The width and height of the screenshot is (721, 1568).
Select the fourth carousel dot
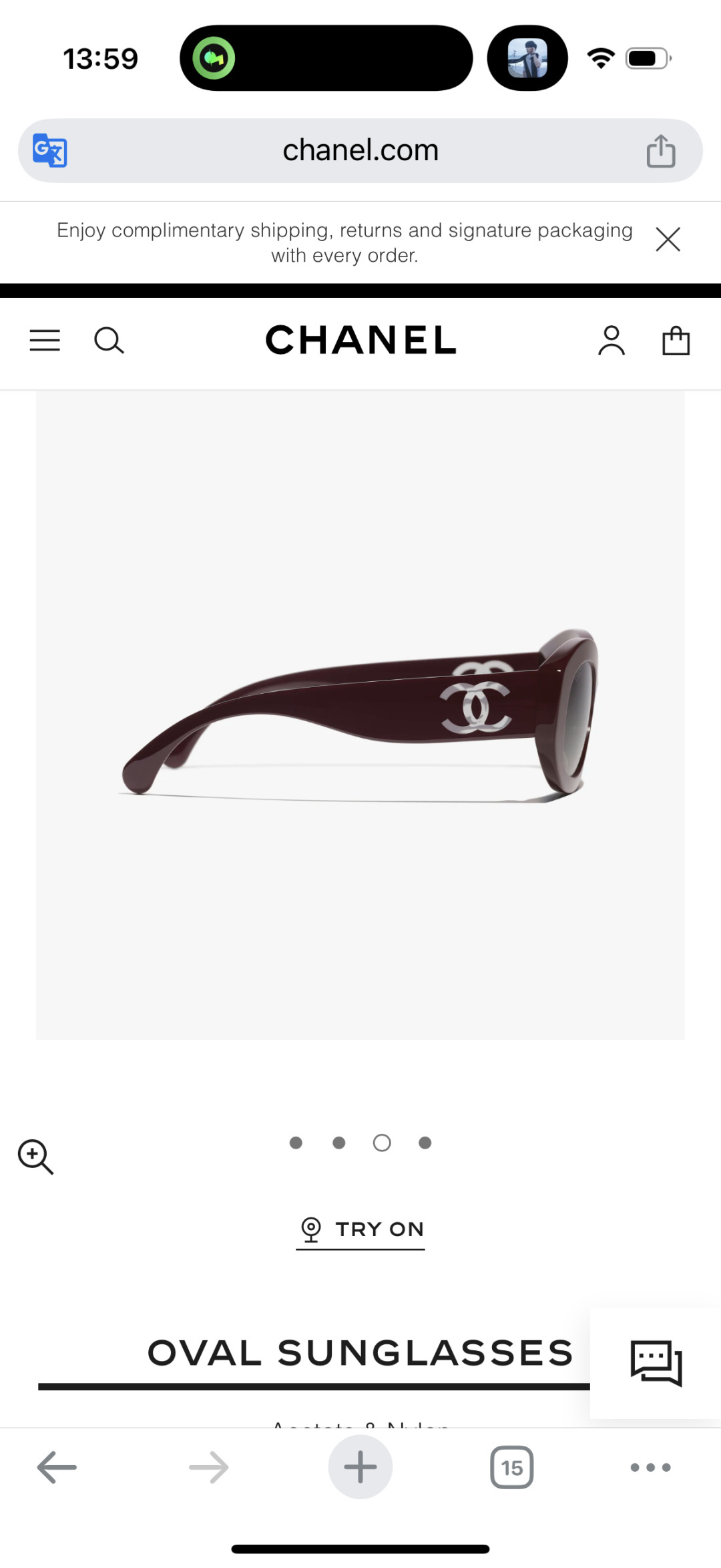425,1143
